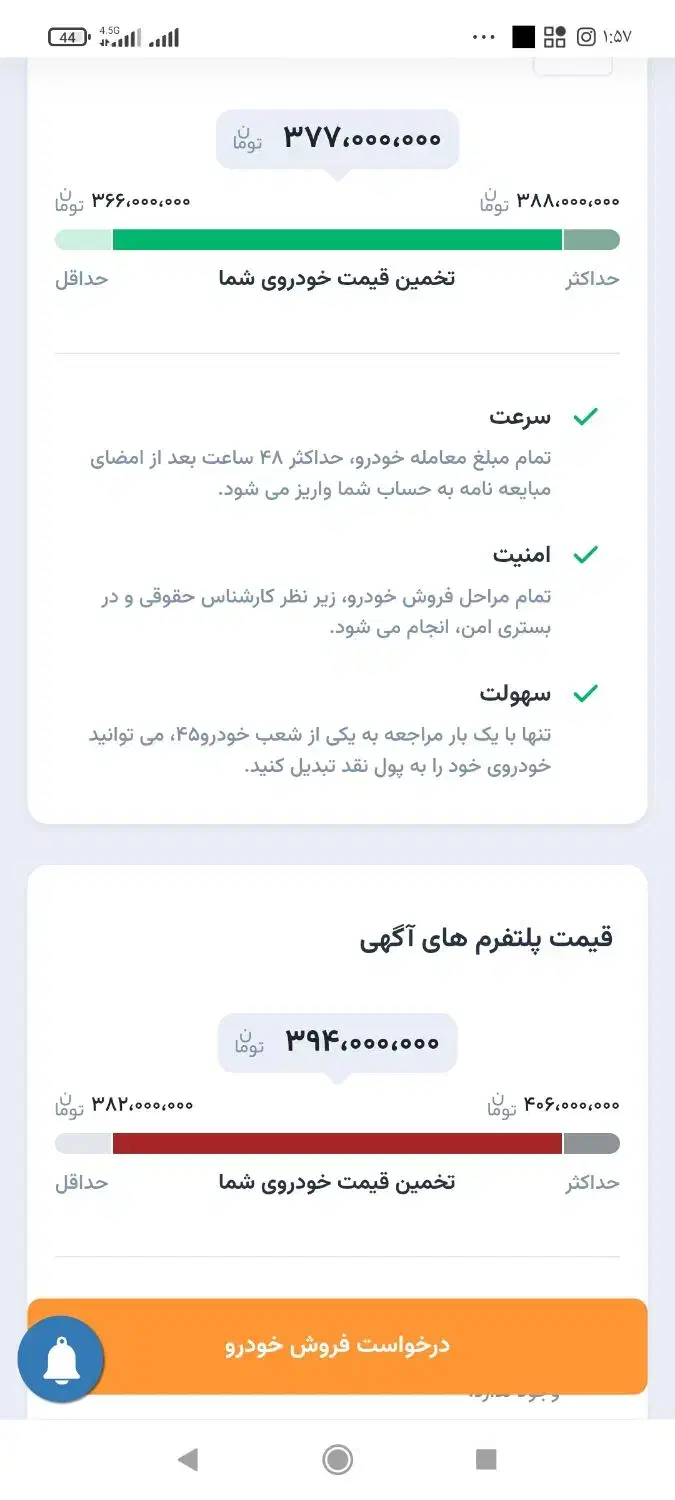Go to the home screen via the home button
The width and height of the screenshot is (675, 1500).
click(338, 1460)
